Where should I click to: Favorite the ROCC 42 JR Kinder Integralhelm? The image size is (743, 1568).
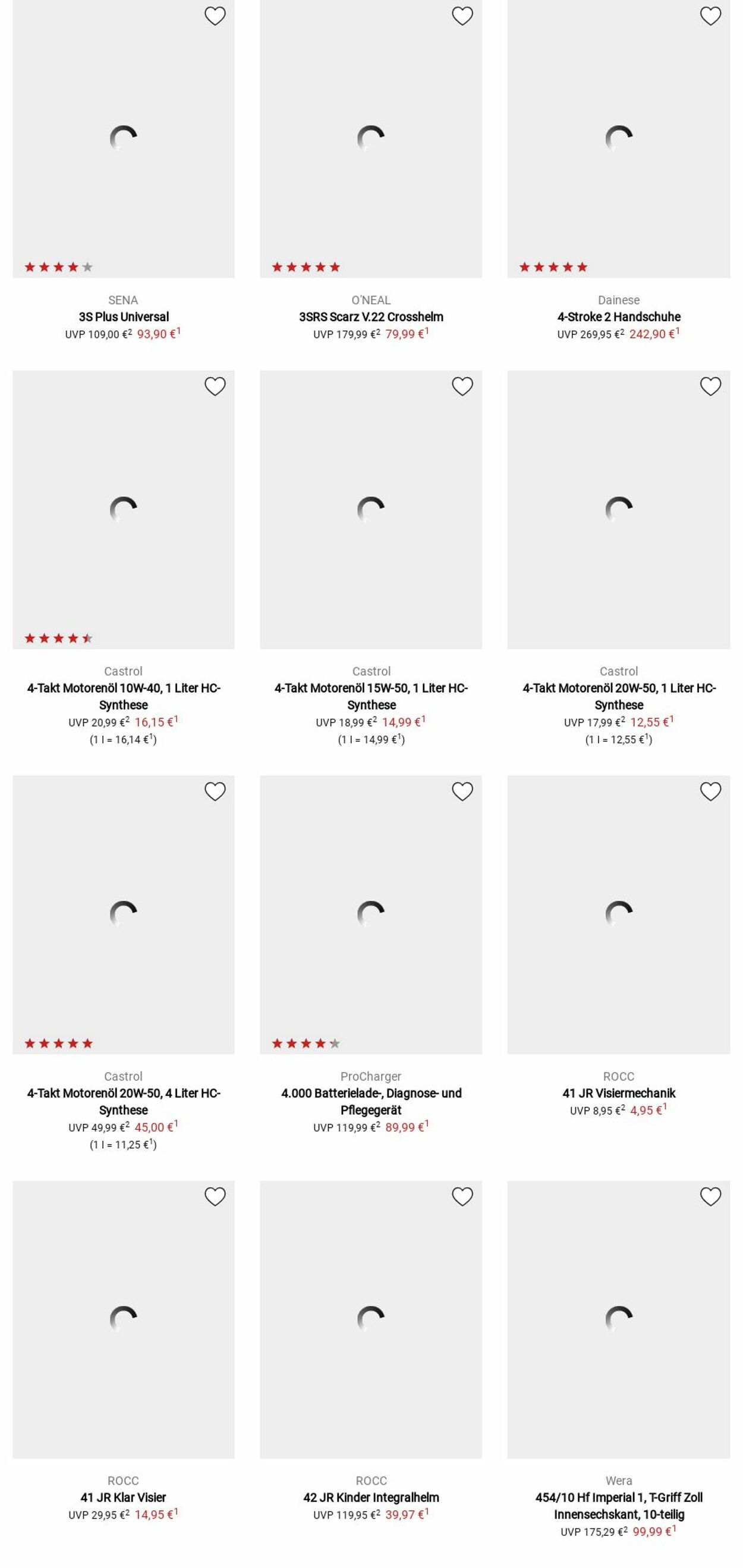(462, 1197)
